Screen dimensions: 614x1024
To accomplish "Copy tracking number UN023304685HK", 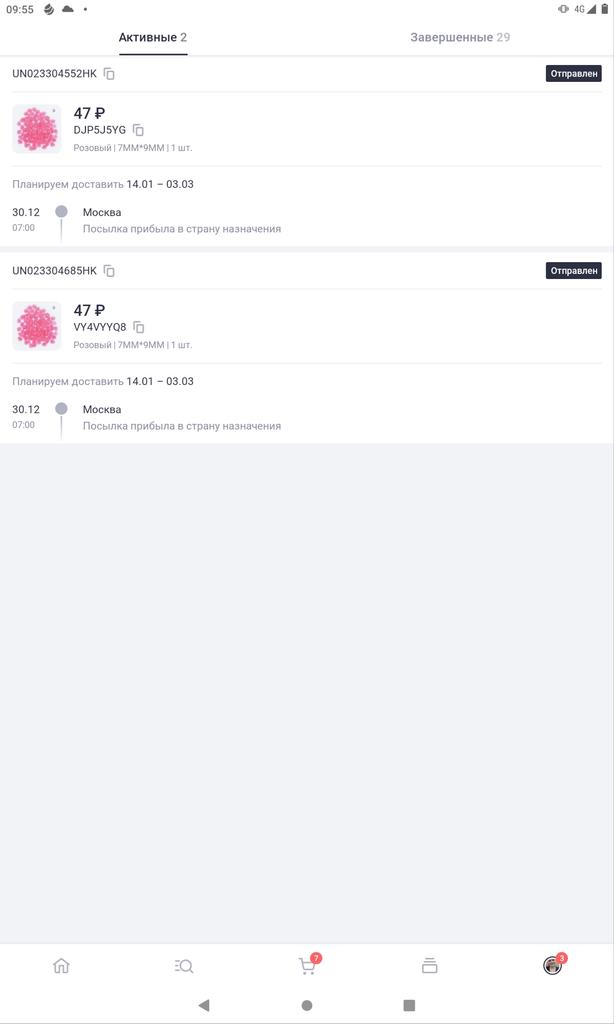I will [110, 271].
